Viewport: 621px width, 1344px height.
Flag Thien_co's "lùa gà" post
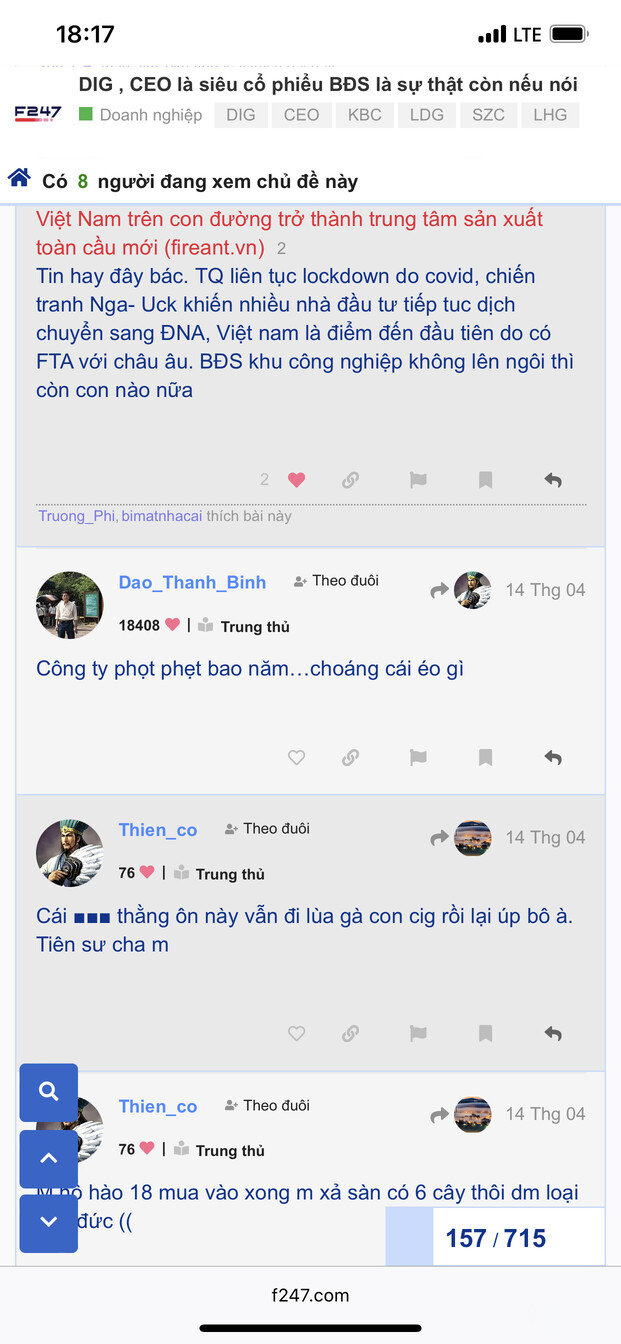point(418,1034)
